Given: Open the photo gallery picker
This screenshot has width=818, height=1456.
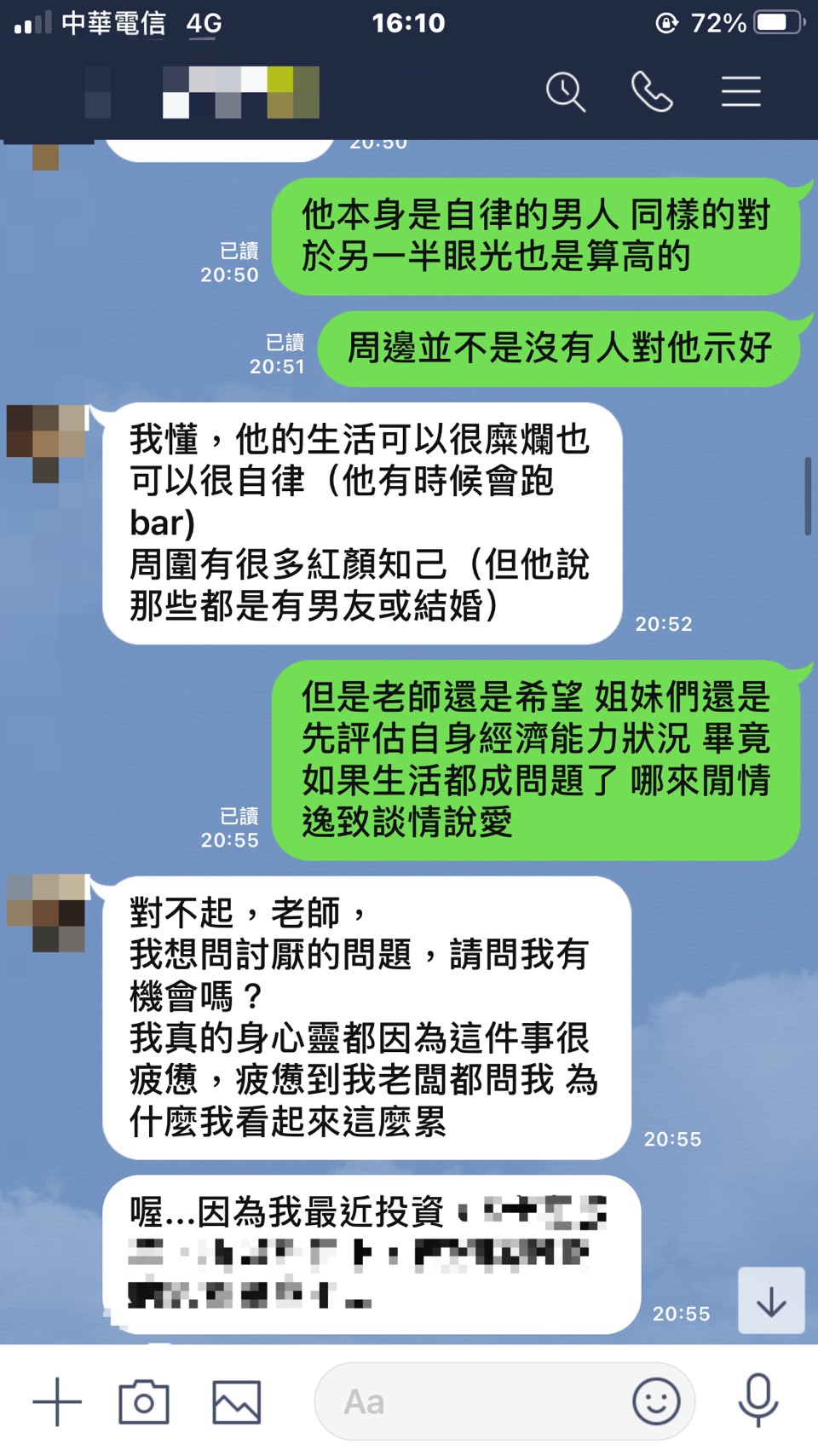Looking at the screenshot, I should [x=236, y=1401].
